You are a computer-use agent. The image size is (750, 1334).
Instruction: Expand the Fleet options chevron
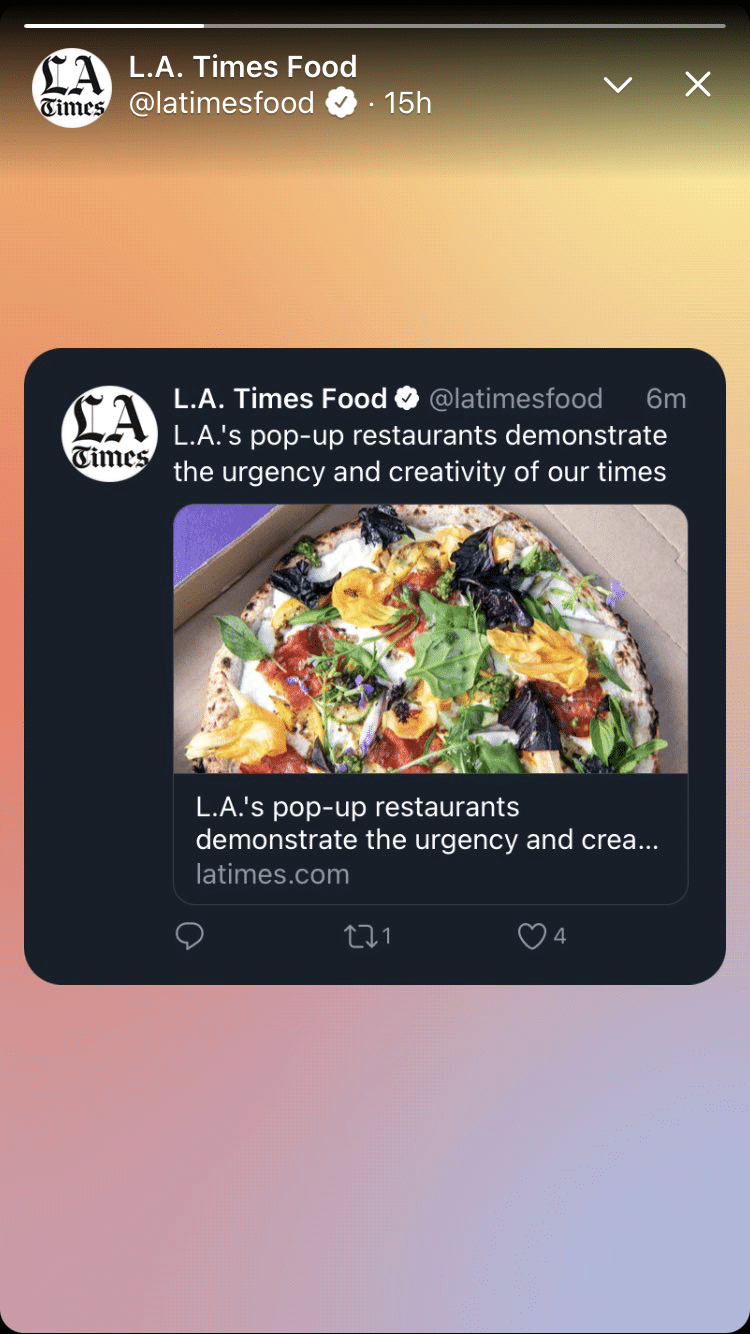point(618,85)
